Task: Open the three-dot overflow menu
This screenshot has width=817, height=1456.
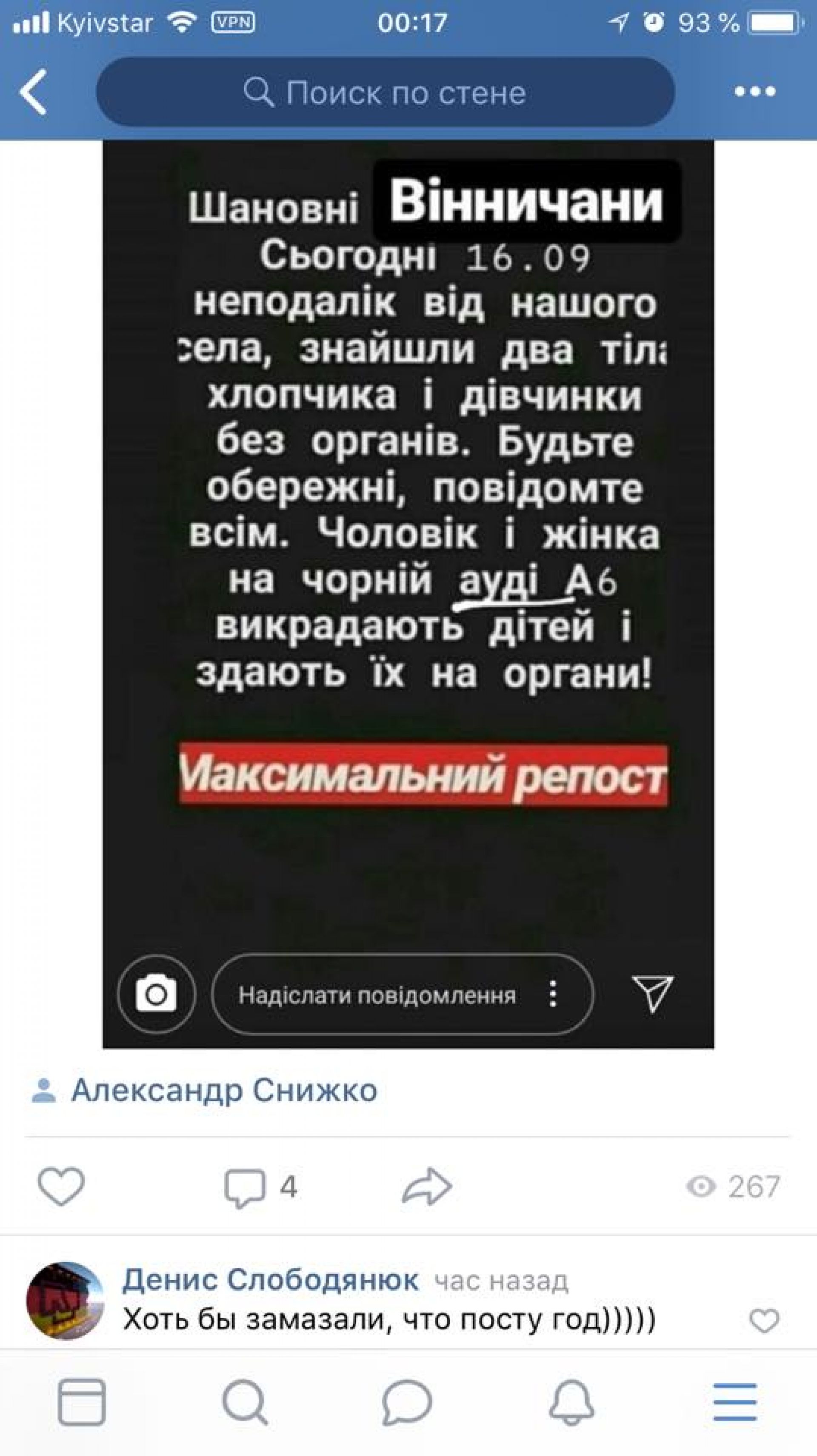Action: 755,92
